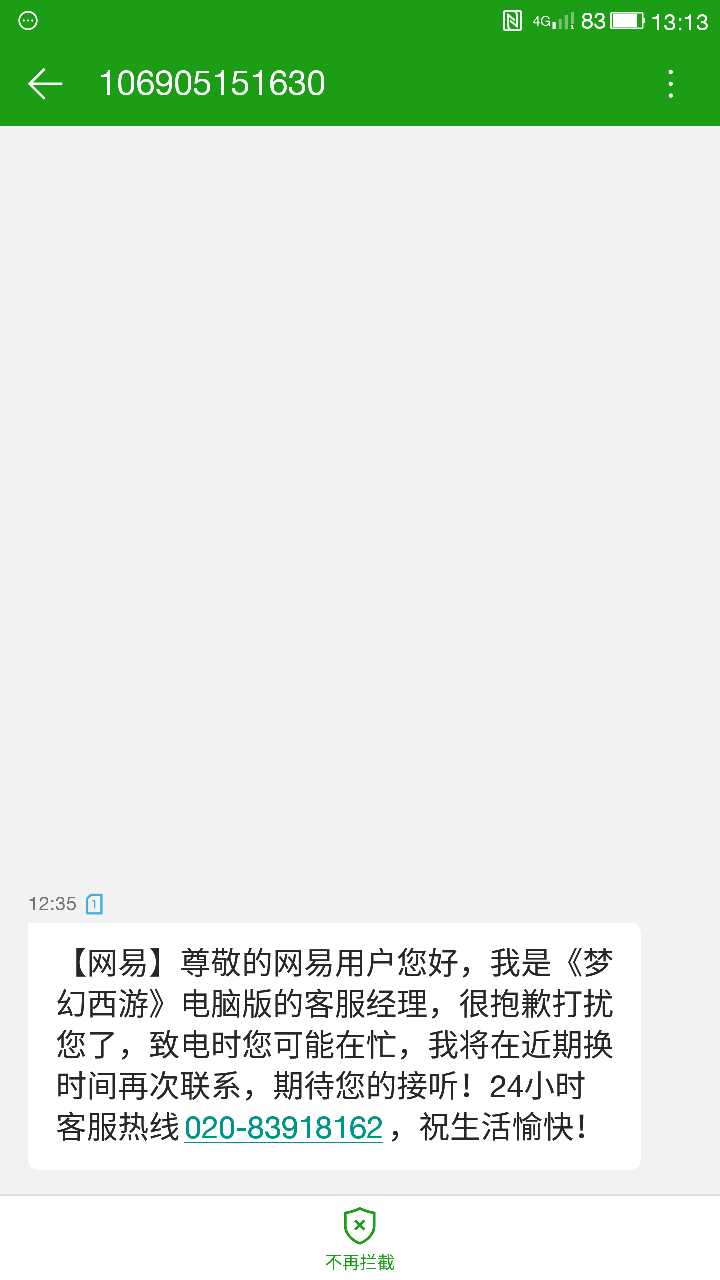The height and width of the screenshot is (1280, 720).
Task: Go back from the 106905151630 conversation
Action: pos(45,84)
